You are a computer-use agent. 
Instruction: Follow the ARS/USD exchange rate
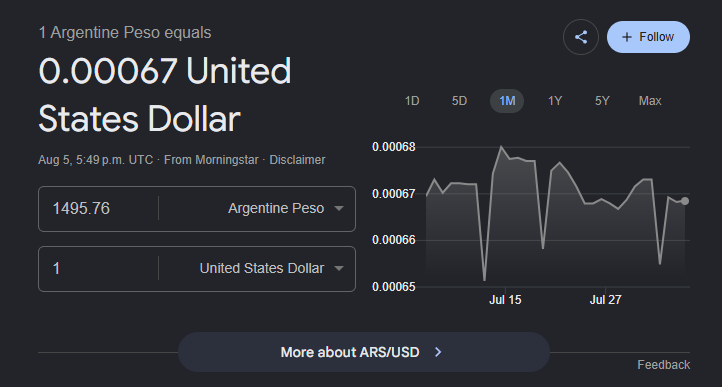point(648,37)
